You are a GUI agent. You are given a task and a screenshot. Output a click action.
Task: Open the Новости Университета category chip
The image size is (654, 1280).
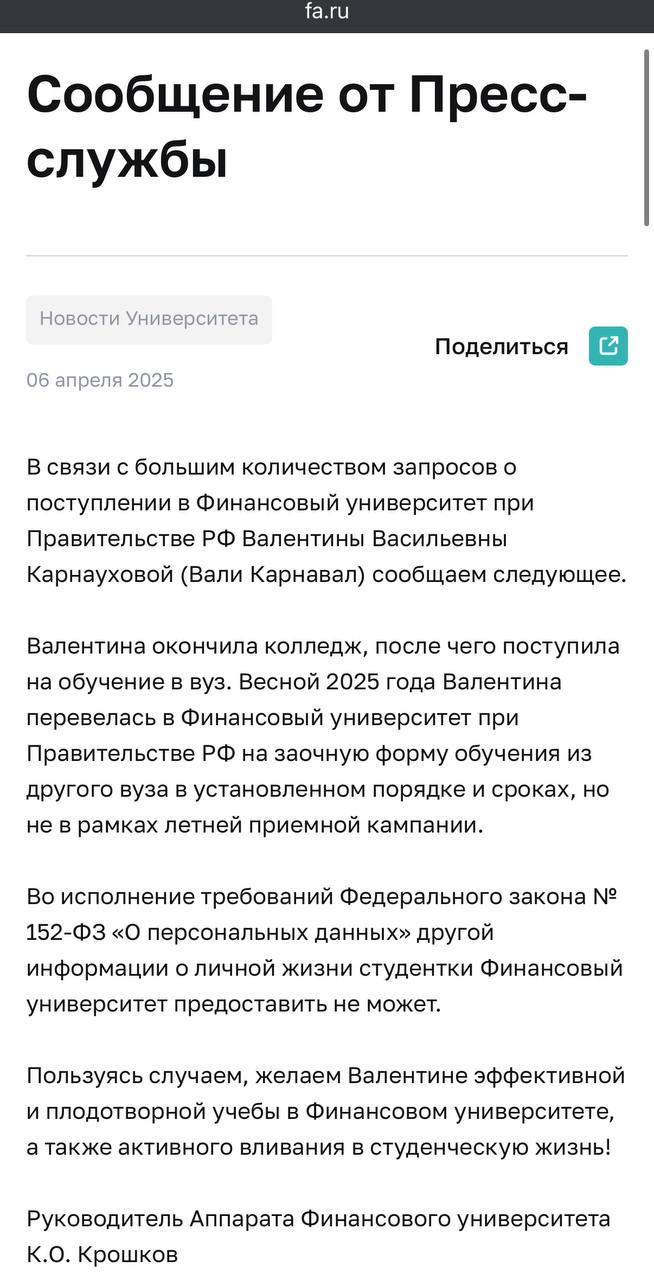coord(149,319)
